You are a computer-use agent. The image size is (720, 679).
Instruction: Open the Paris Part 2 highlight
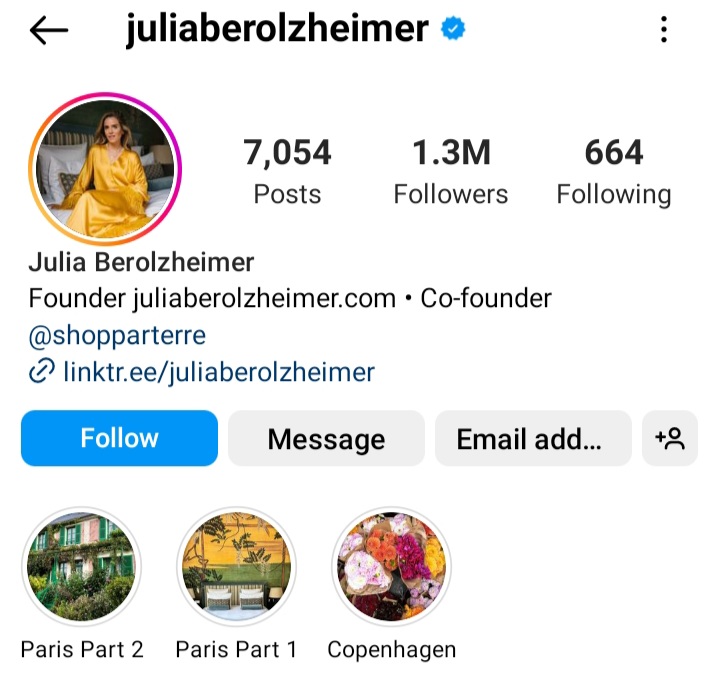[82, 567]
